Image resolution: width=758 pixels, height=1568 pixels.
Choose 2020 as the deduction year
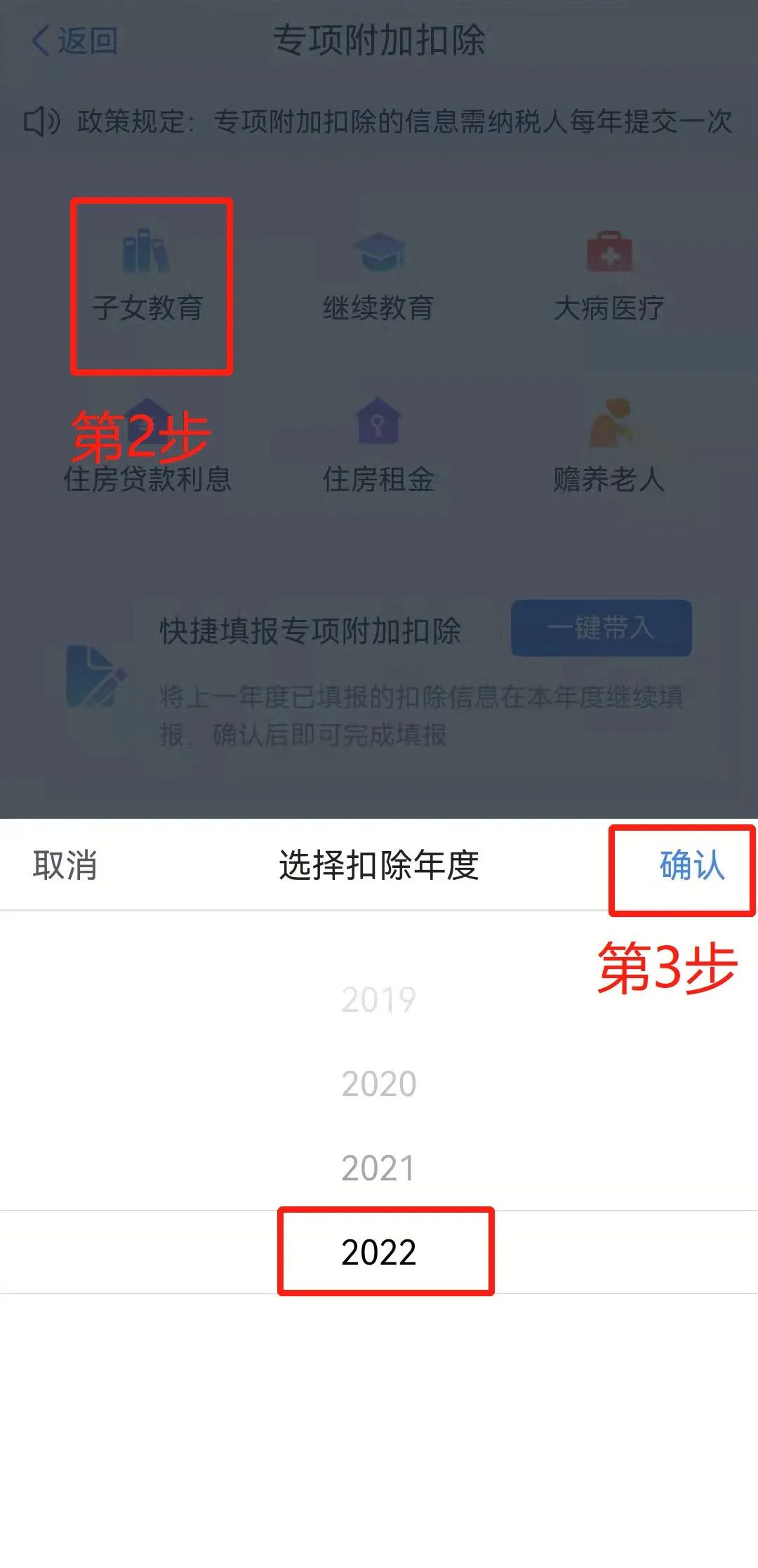379,1084
